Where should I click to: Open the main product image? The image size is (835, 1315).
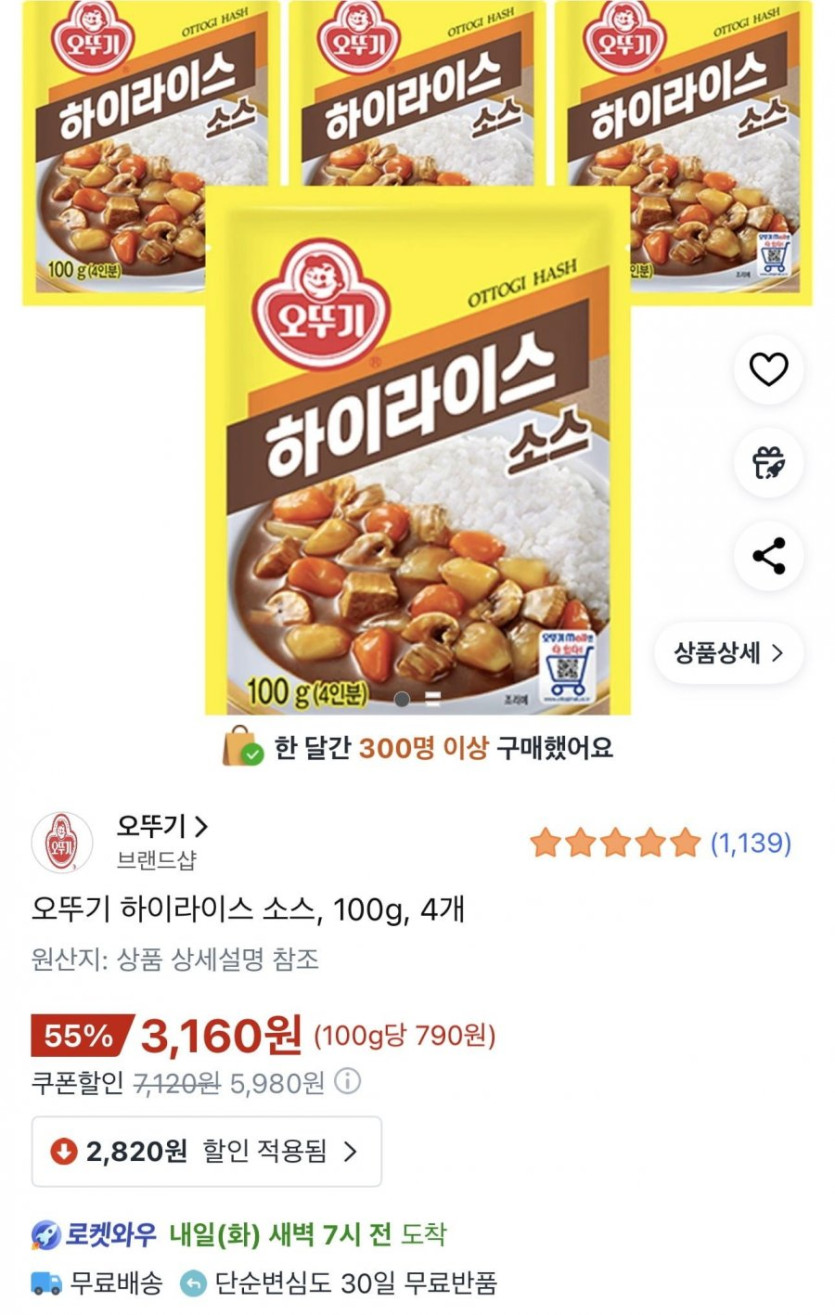[417, 450]
